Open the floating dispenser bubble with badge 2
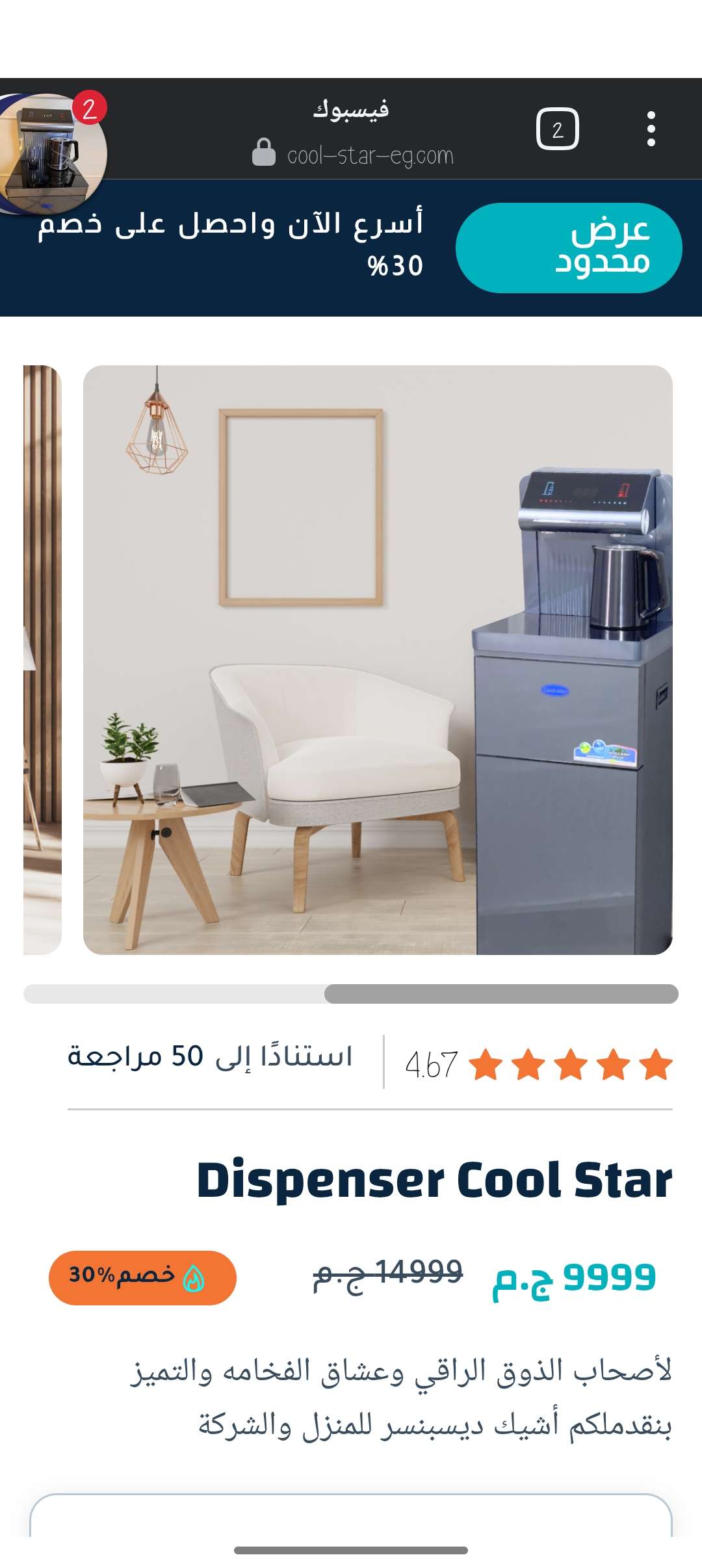Screen dimensions: 702x1568 point(52,153)
